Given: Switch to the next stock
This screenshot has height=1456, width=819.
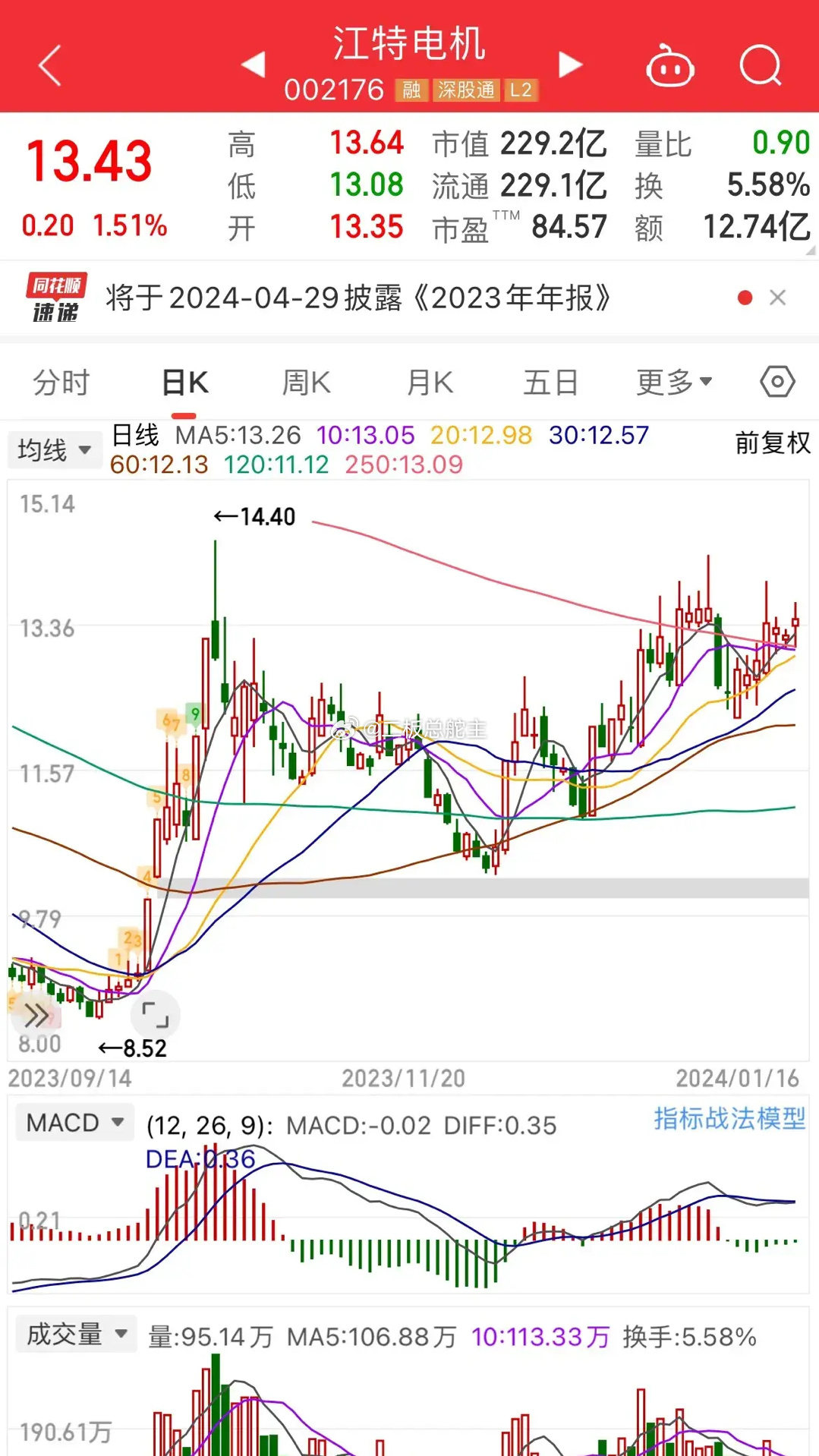Looking at the screenshot, I should pos(570,65).
